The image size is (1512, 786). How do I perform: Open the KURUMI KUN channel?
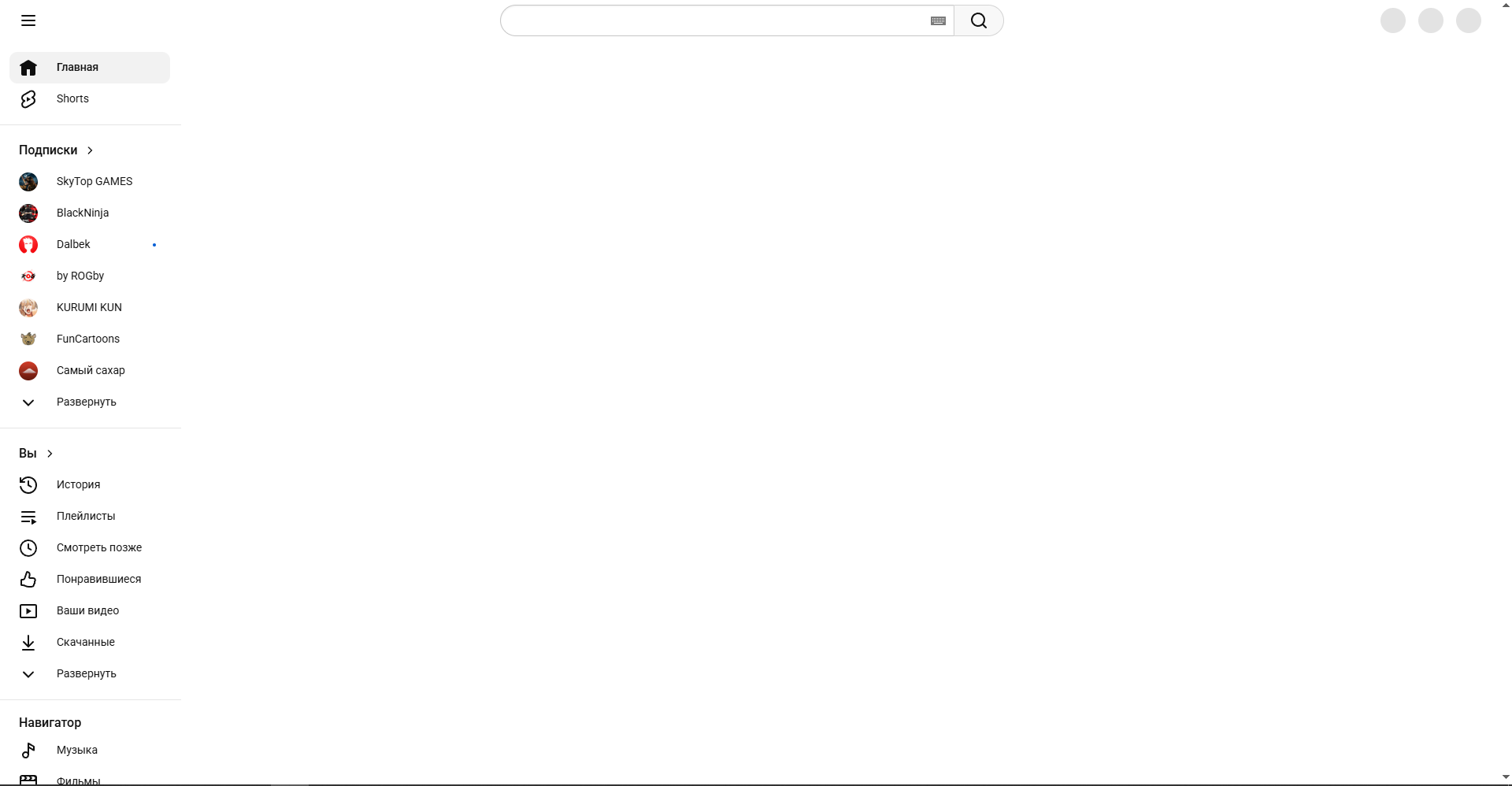tap(88, 308)
